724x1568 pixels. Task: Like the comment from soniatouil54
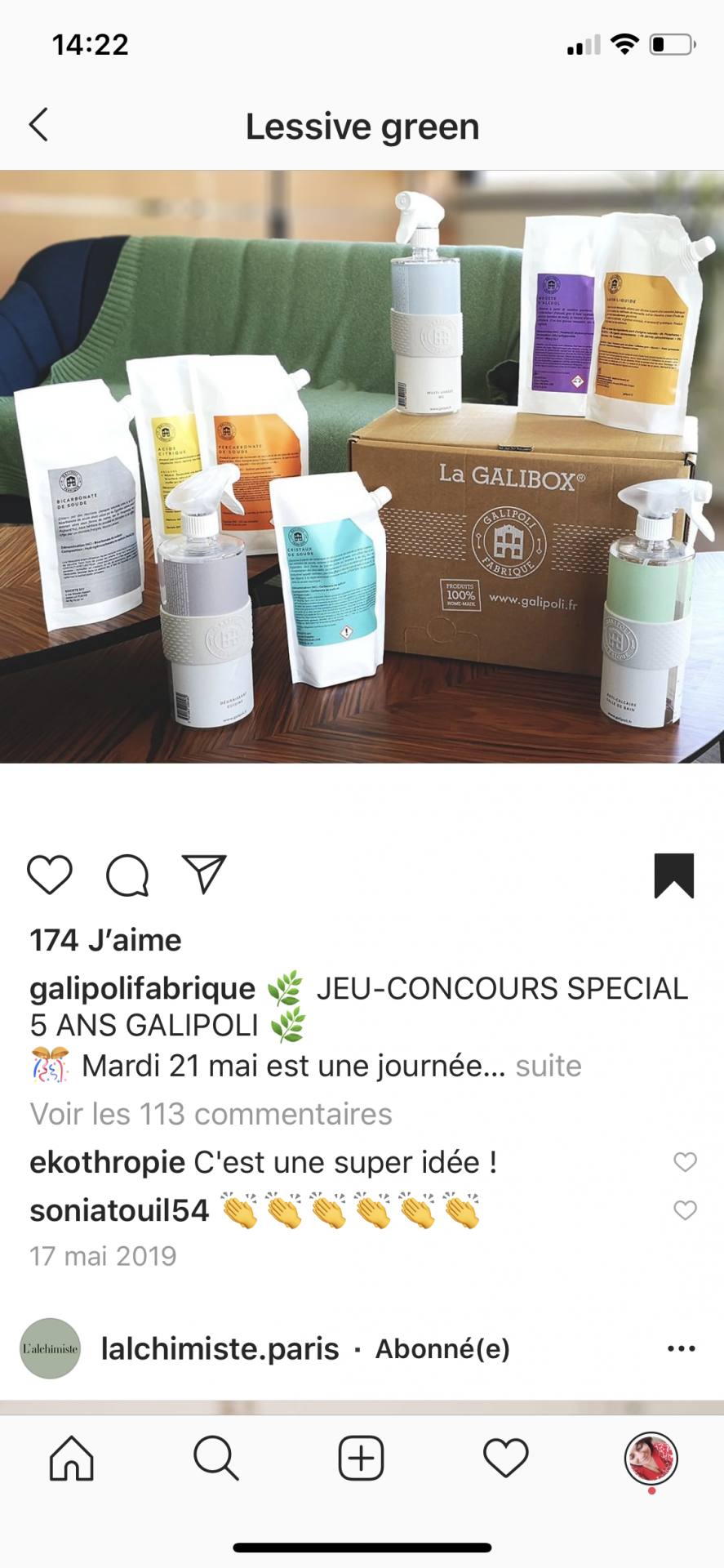685,1210
